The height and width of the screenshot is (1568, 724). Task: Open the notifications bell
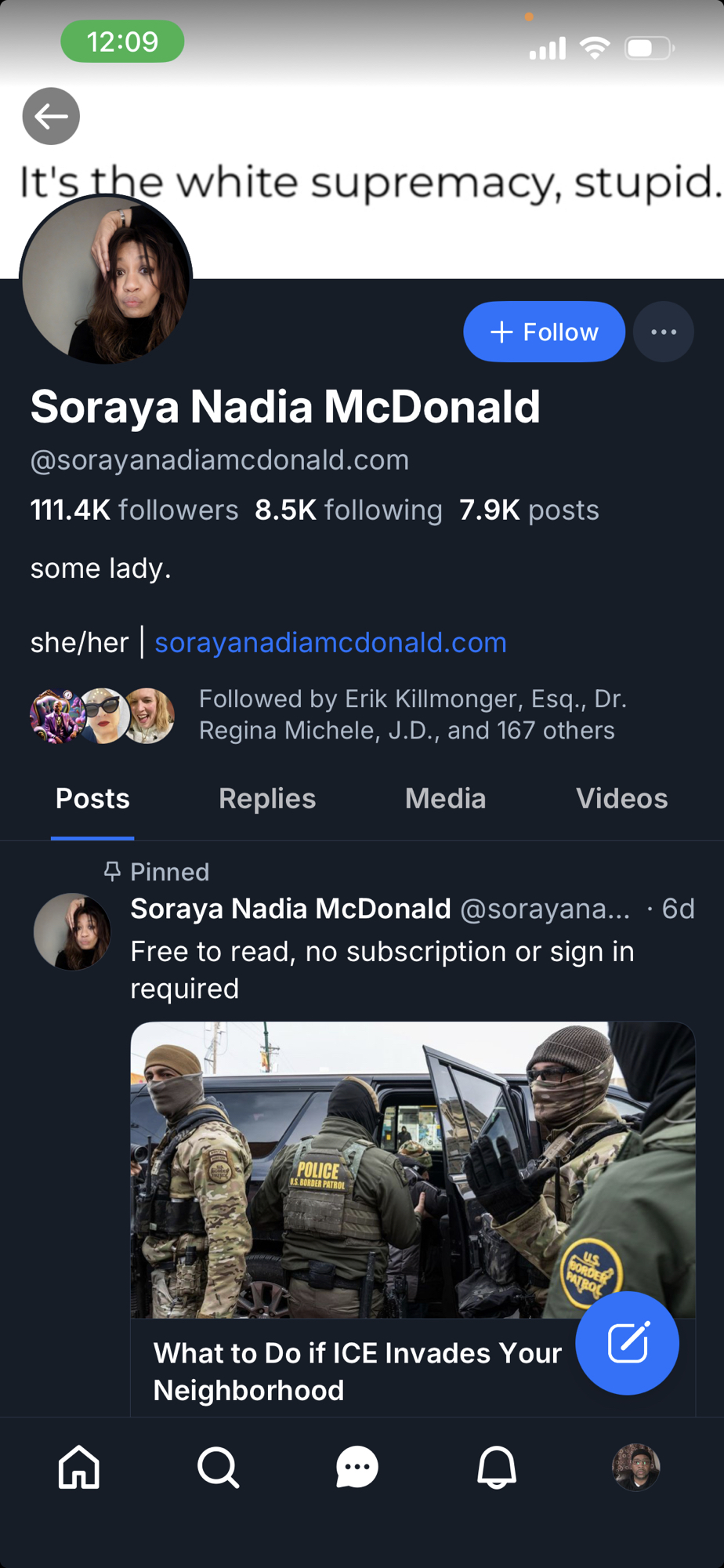(497, 1467)
